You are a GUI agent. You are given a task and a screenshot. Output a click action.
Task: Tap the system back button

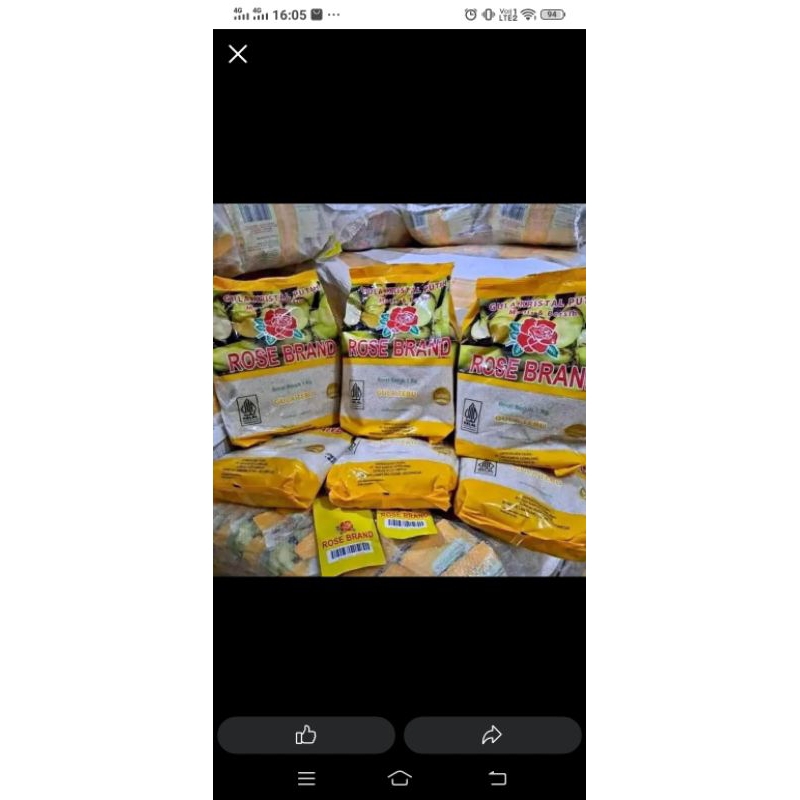click(x=497, y=778)
